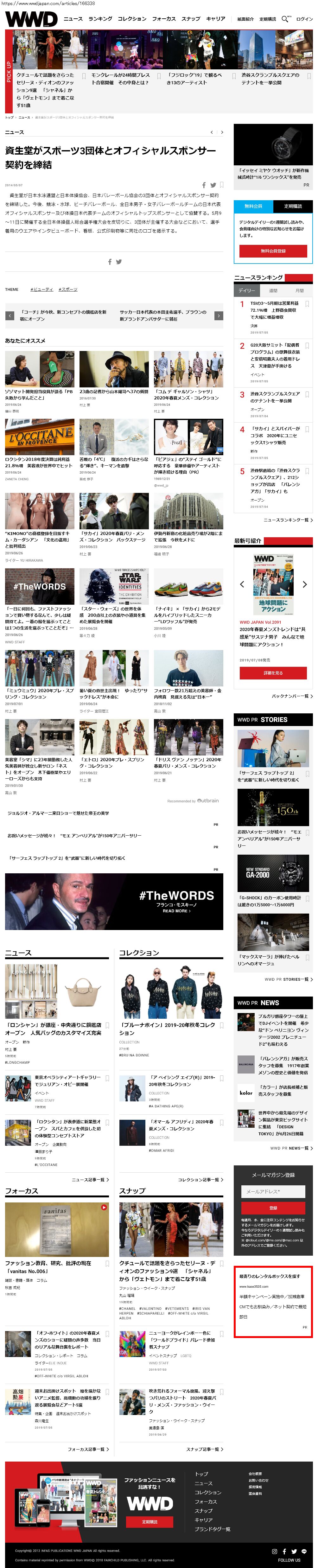Open バックナンバー一覧 link

pos(292,696)
